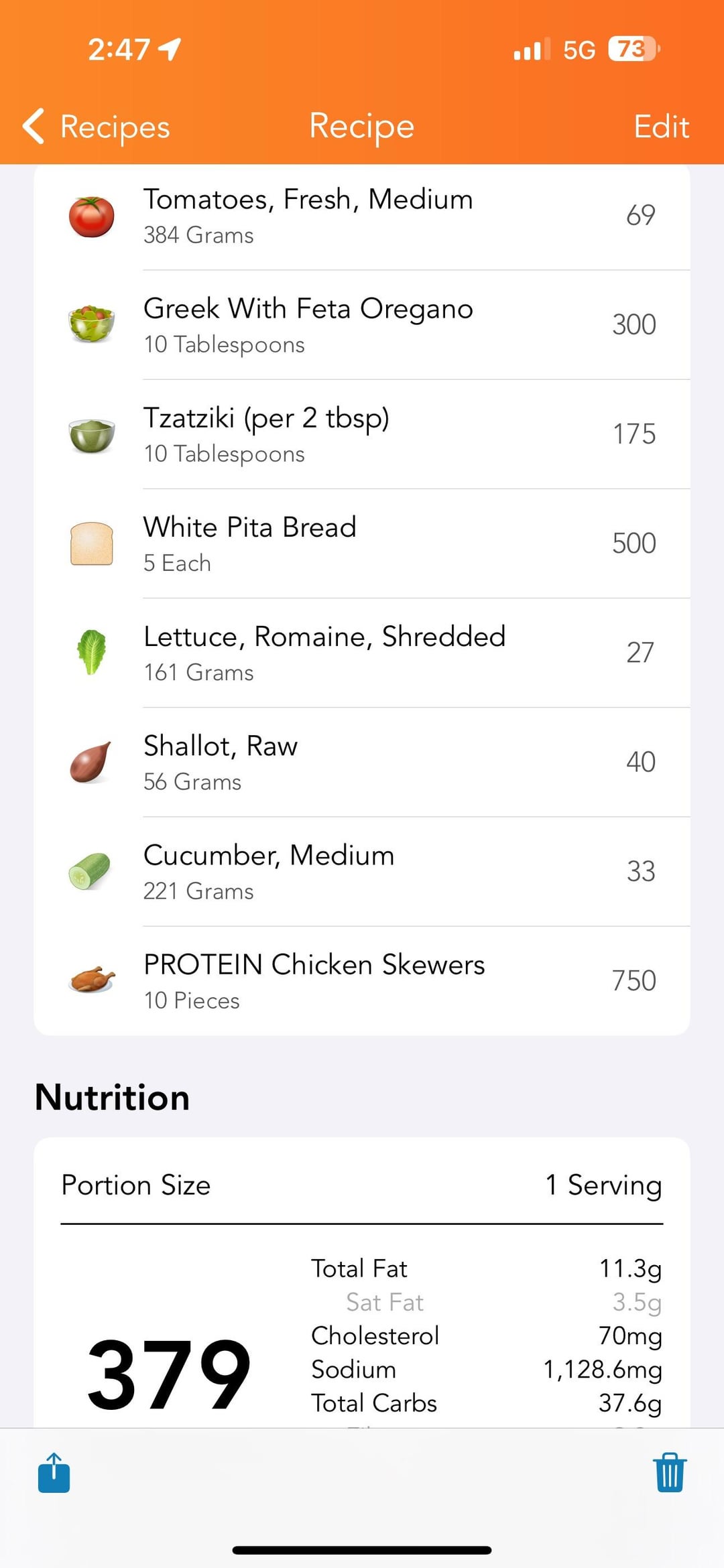The image size is (724, 1568).
Task: Go back to Recipes list
Action: [x=97, y=127]
